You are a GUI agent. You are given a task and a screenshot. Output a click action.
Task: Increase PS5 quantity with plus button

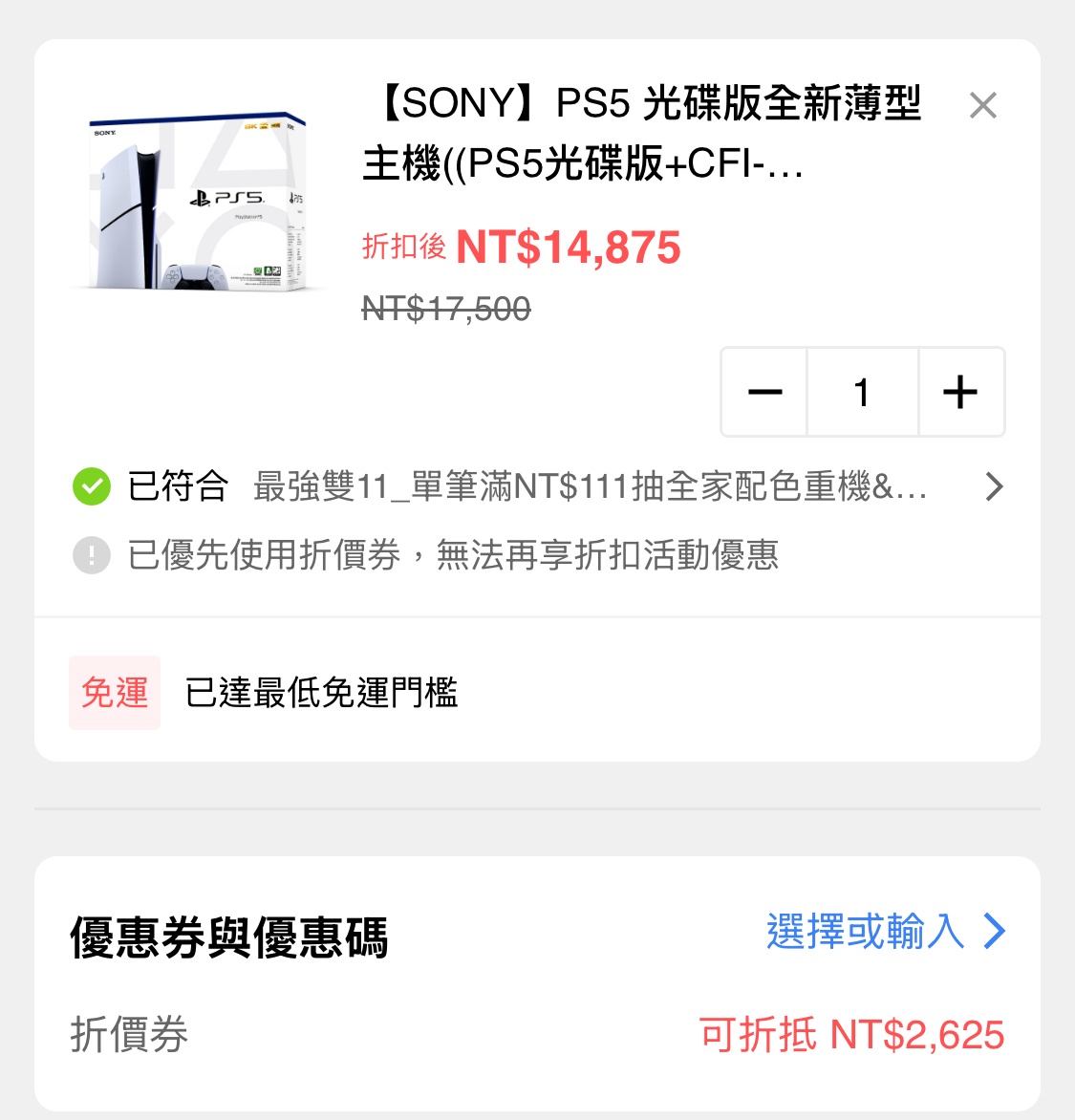pos(960,392)
